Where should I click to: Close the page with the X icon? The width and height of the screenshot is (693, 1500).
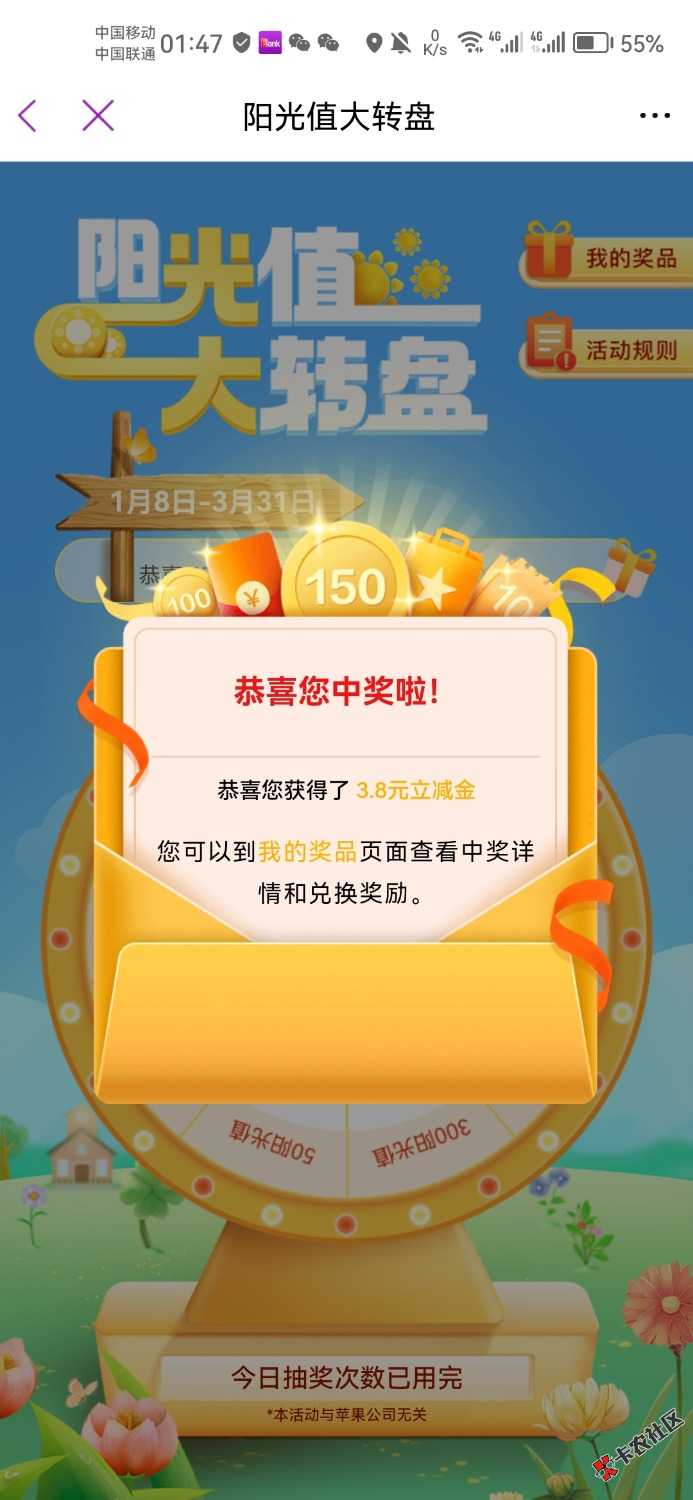click(x=98, y=116)
